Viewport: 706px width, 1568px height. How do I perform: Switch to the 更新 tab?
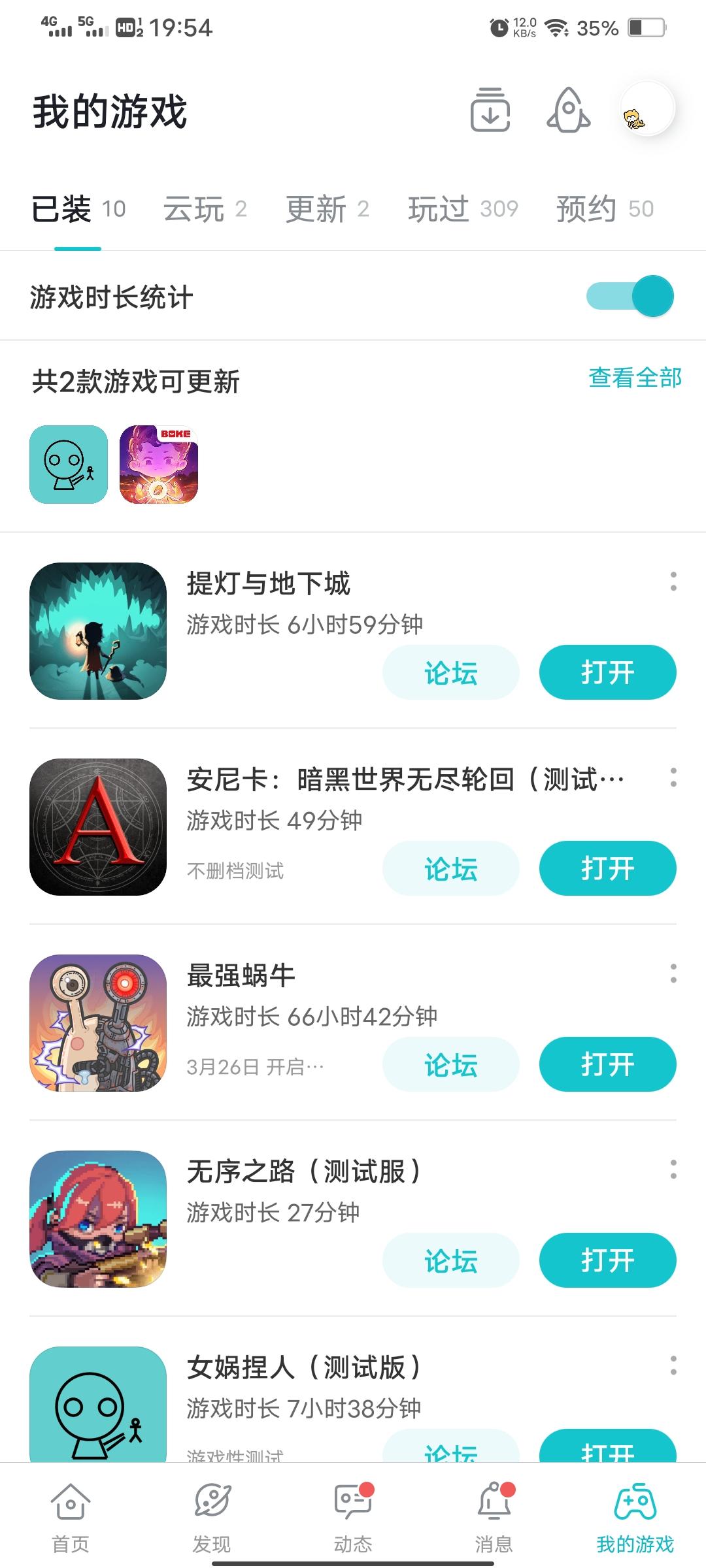327,209
